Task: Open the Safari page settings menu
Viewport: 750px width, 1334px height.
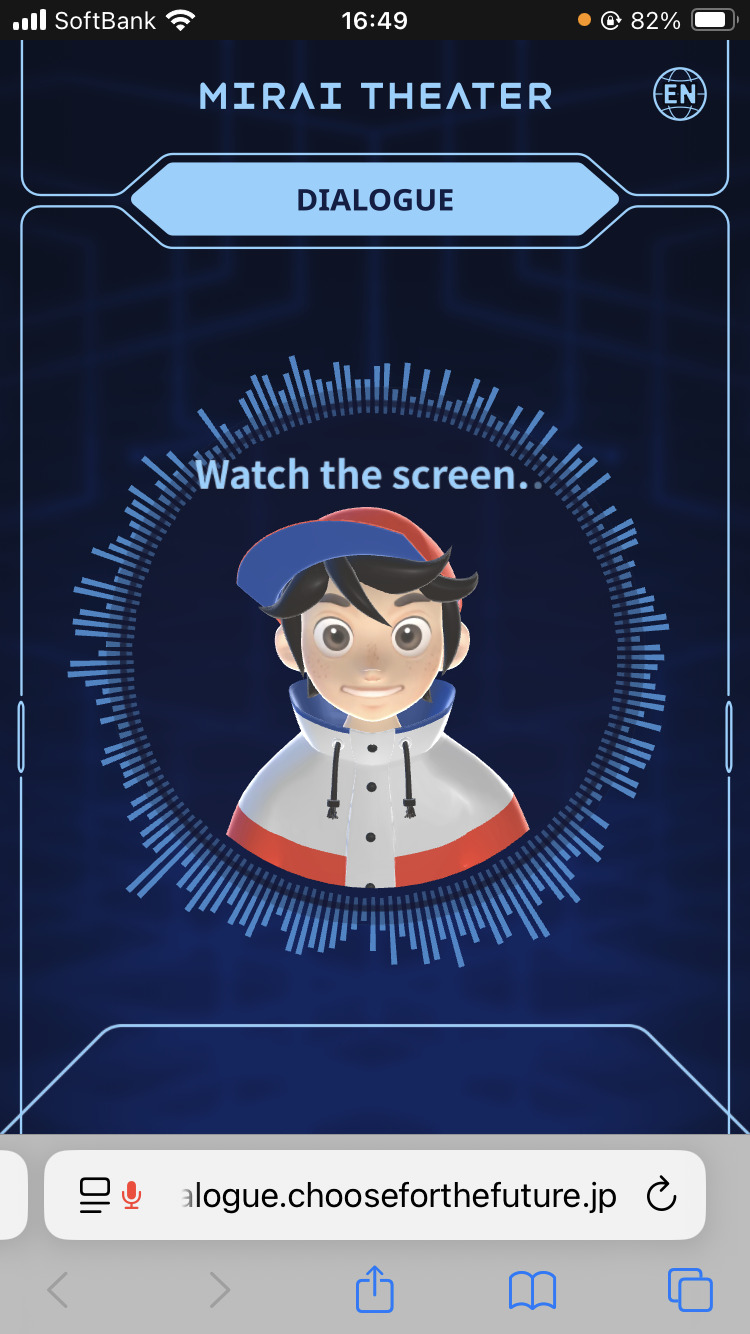Action: click(95, 1195)
